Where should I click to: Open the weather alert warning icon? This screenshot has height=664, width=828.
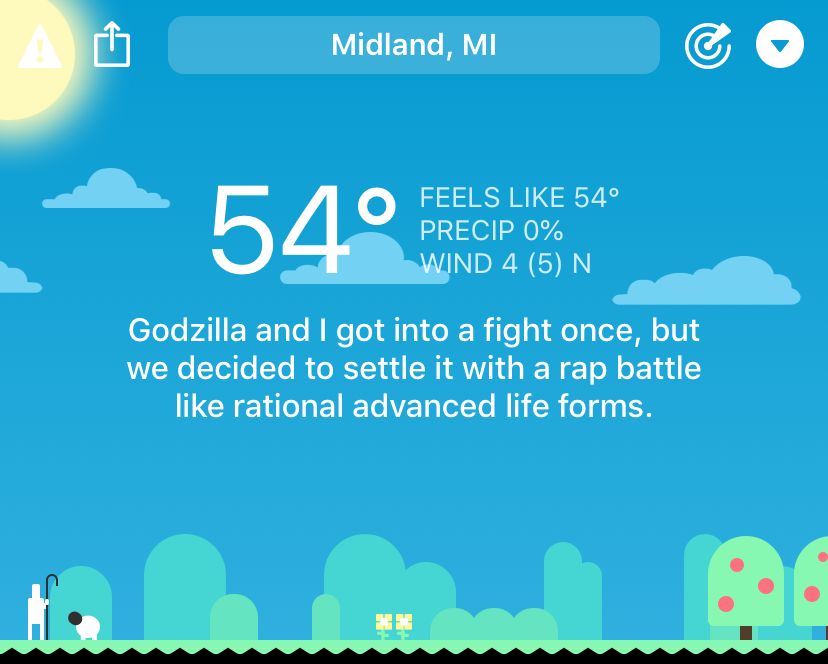[40, 46]
